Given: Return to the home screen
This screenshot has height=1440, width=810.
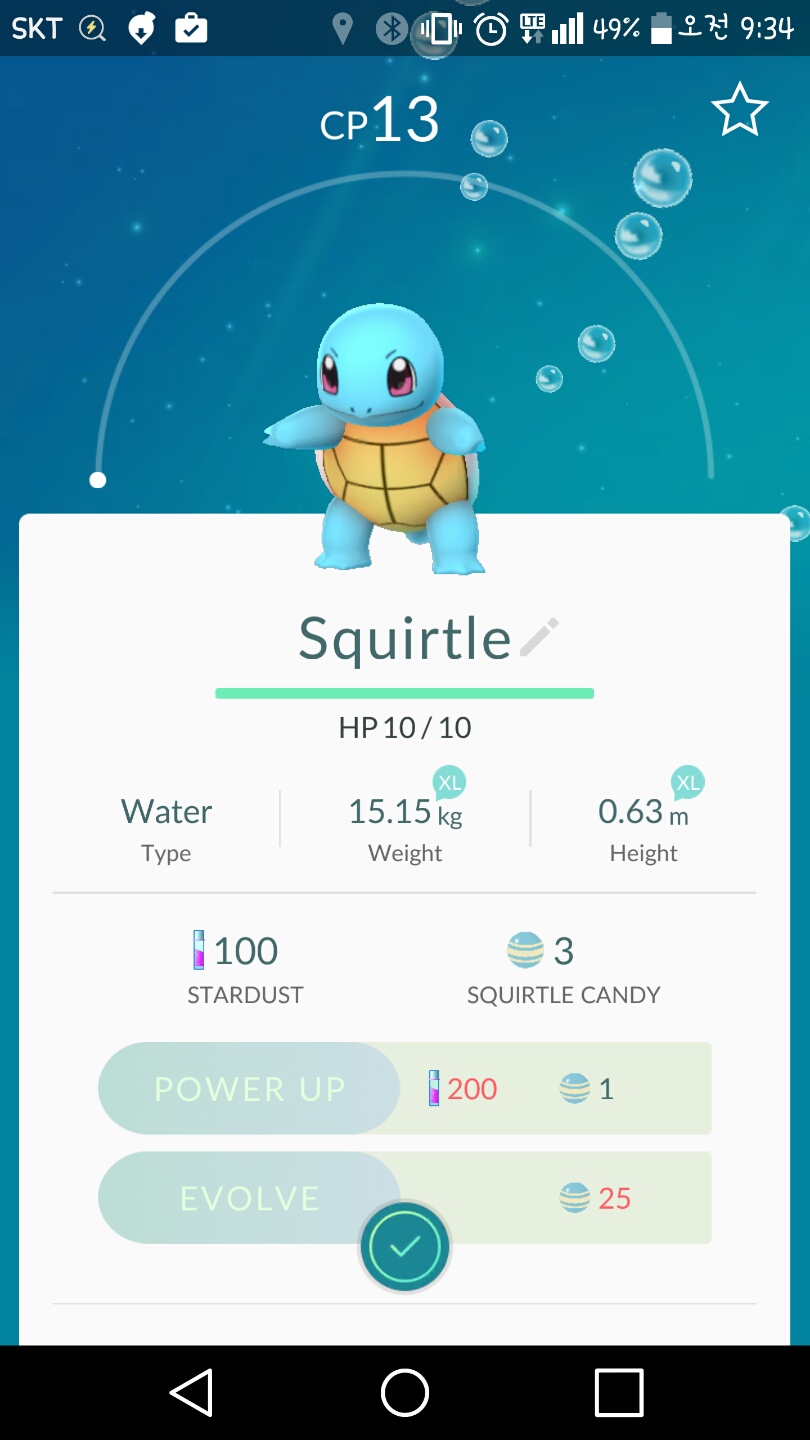Looking at the screenshot, I should pyautogui.click(x=405, y=1392).
